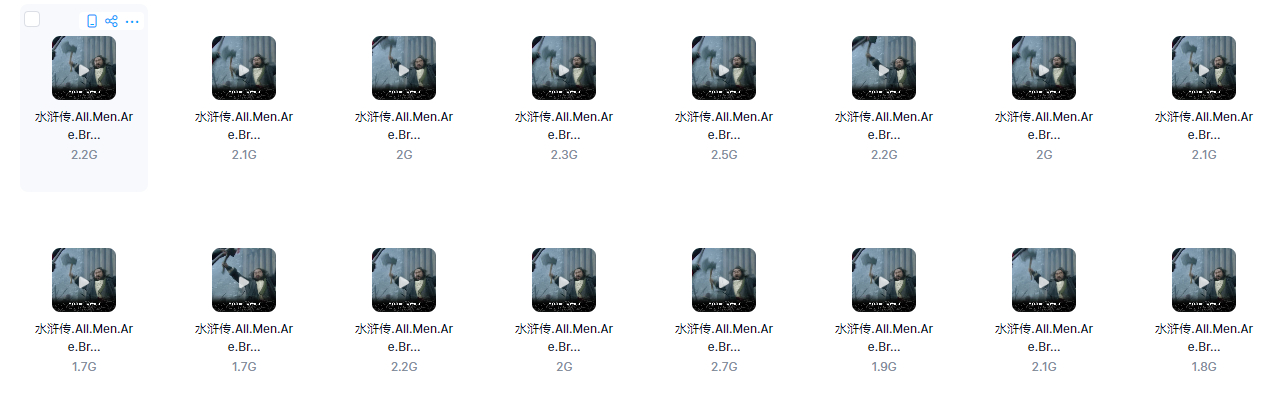Tick the checkbox on the highlighted video file
Image resolution: width=1279 pixels, height=401 pixels.
click(x=32, y=19)
